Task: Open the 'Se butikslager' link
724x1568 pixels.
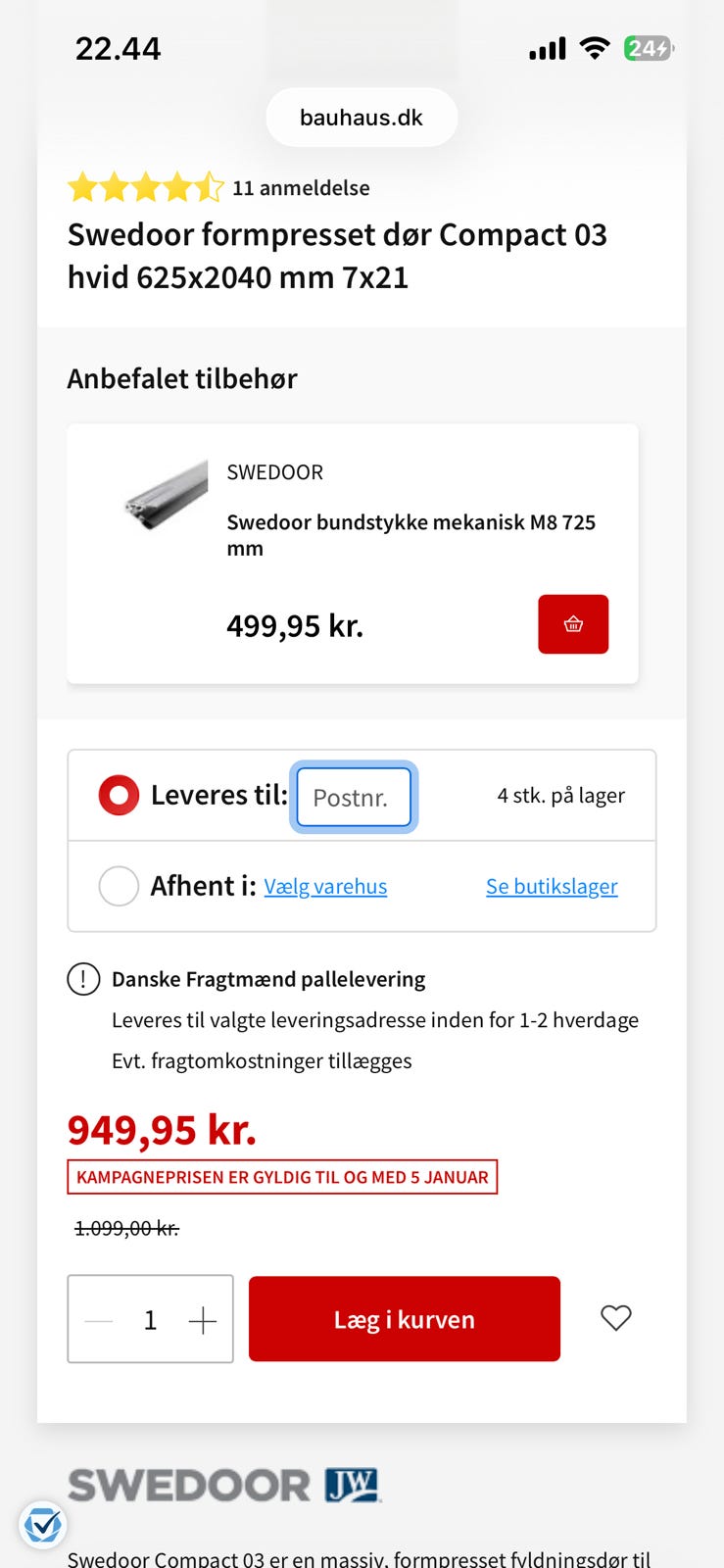Action: point(552,885)
